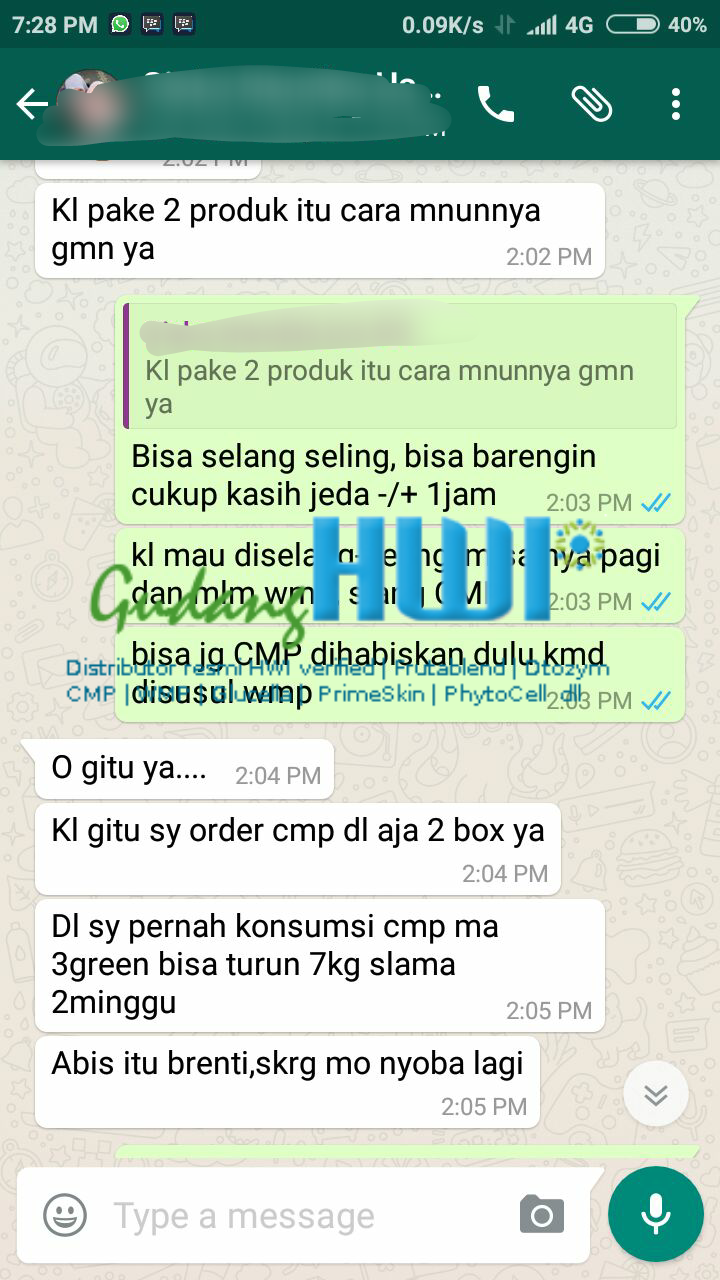Open the camera to send a photo

point(542,1215)
